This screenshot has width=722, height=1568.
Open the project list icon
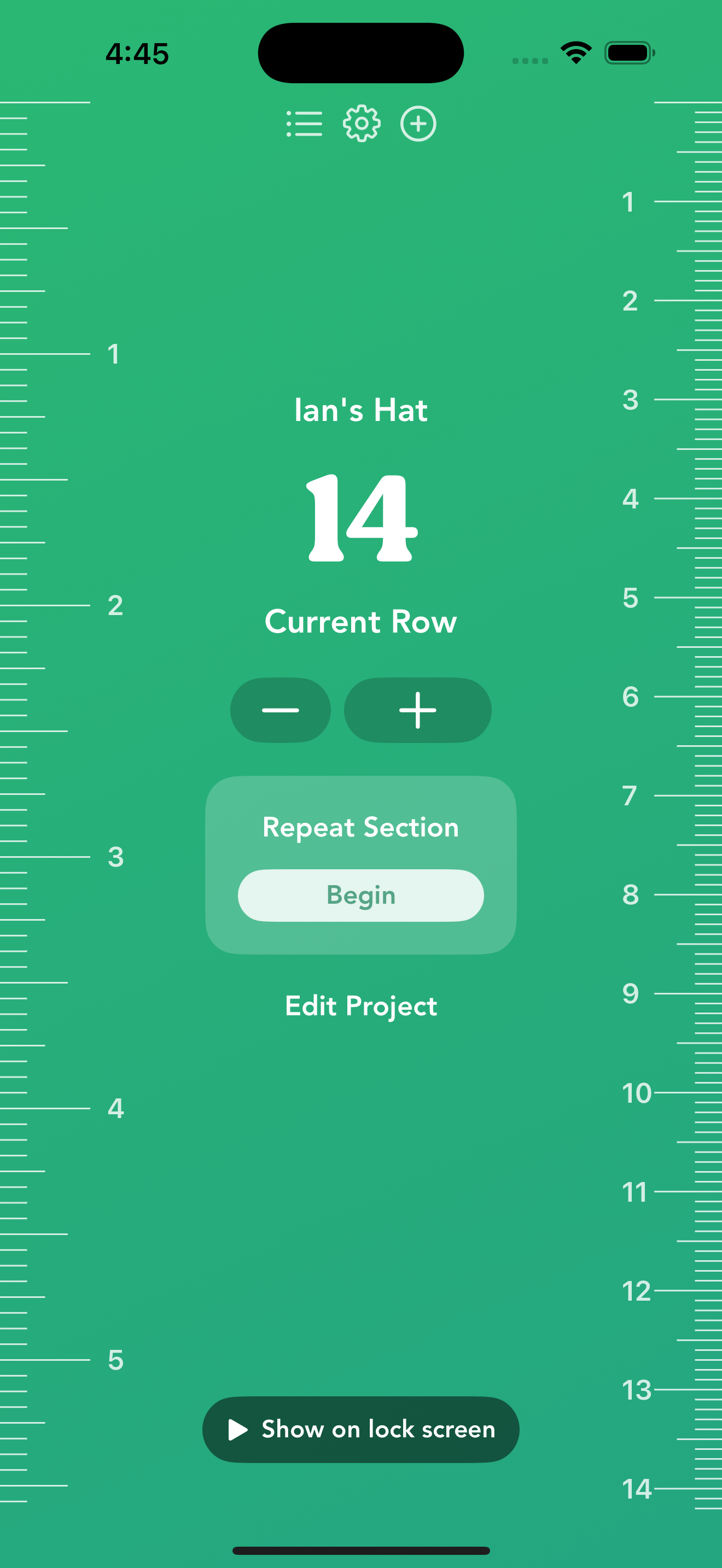(304, 124)
